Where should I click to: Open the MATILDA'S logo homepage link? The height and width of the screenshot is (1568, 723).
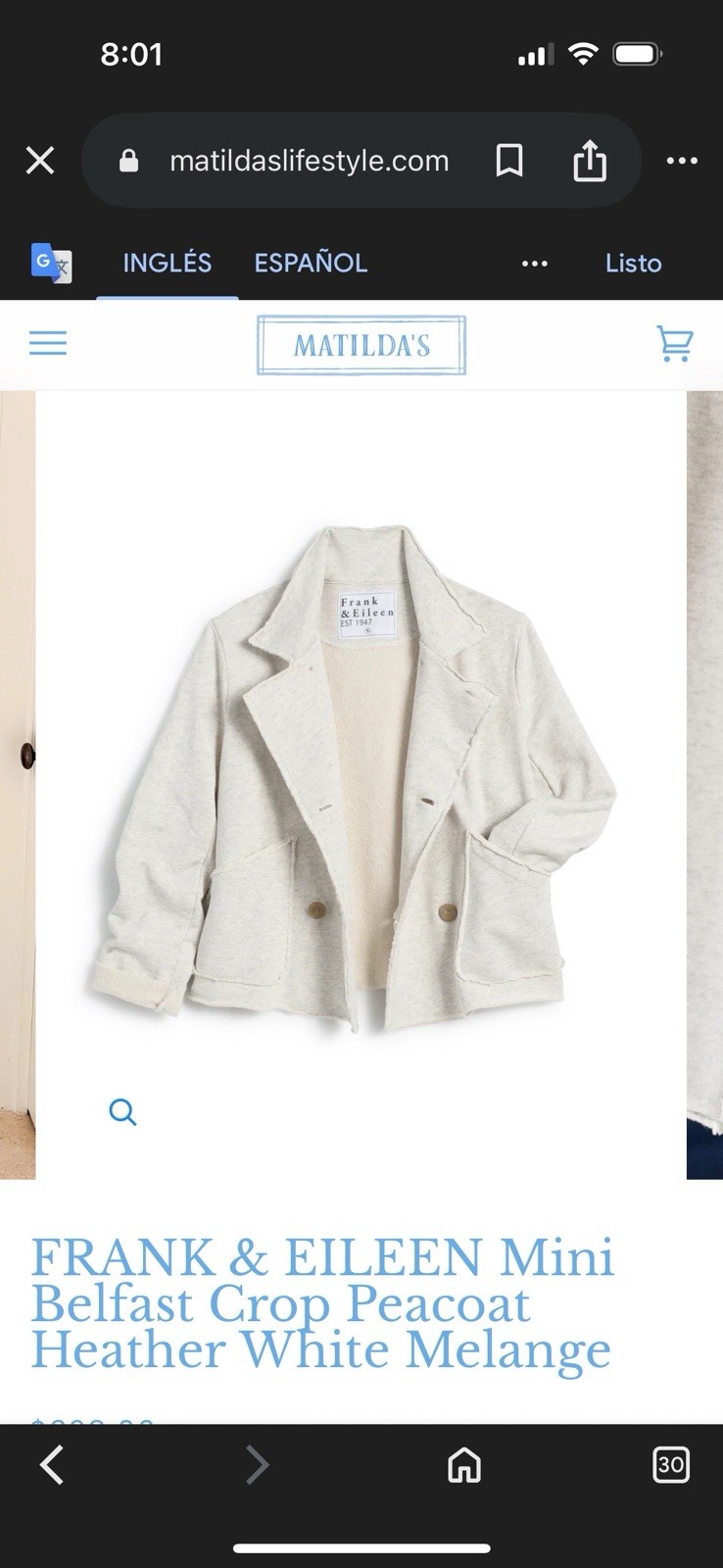tap(361, 345)
